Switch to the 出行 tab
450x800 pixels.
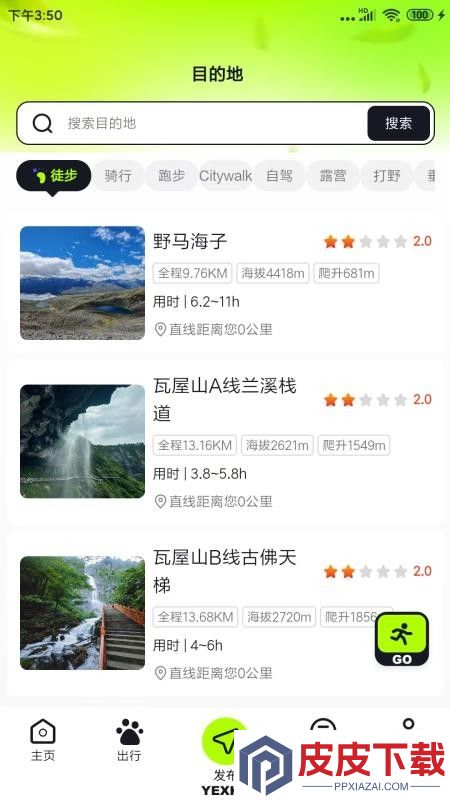click(x=129, y=740)
